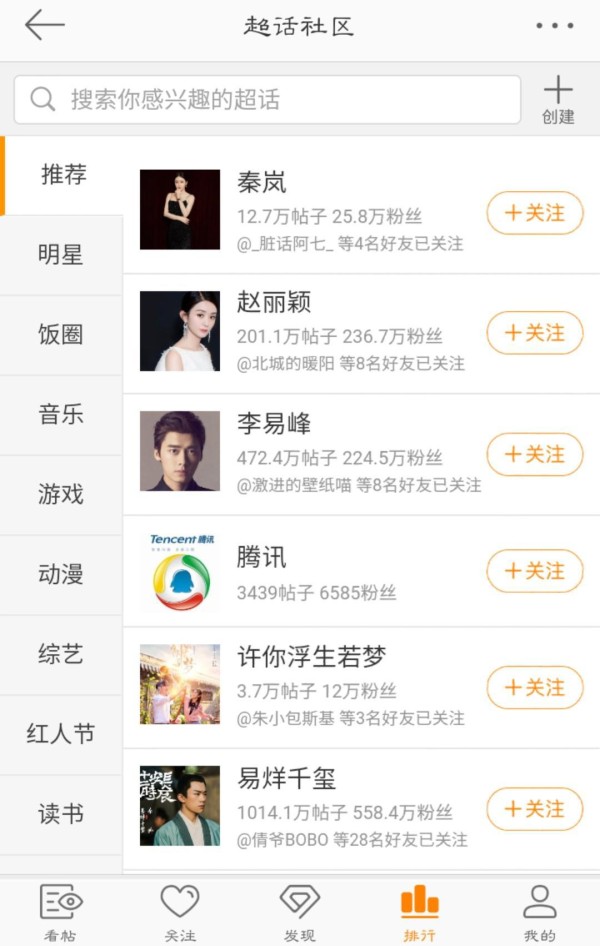Go back using the top-left arrow
Image resolution: width=600 pixels, height=946 pixels.
tap(44, 26)
